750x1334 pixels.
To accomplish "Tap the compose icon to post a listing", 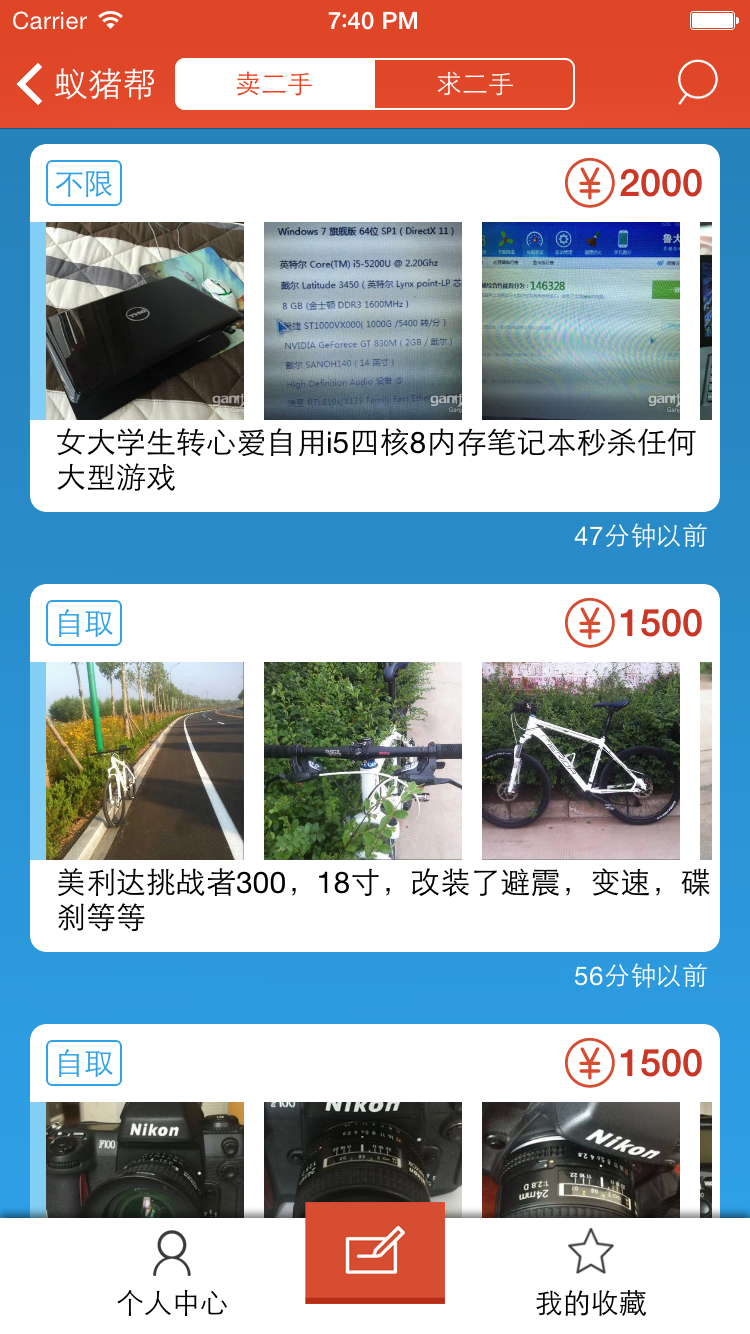I will [x=374, y=1253].
